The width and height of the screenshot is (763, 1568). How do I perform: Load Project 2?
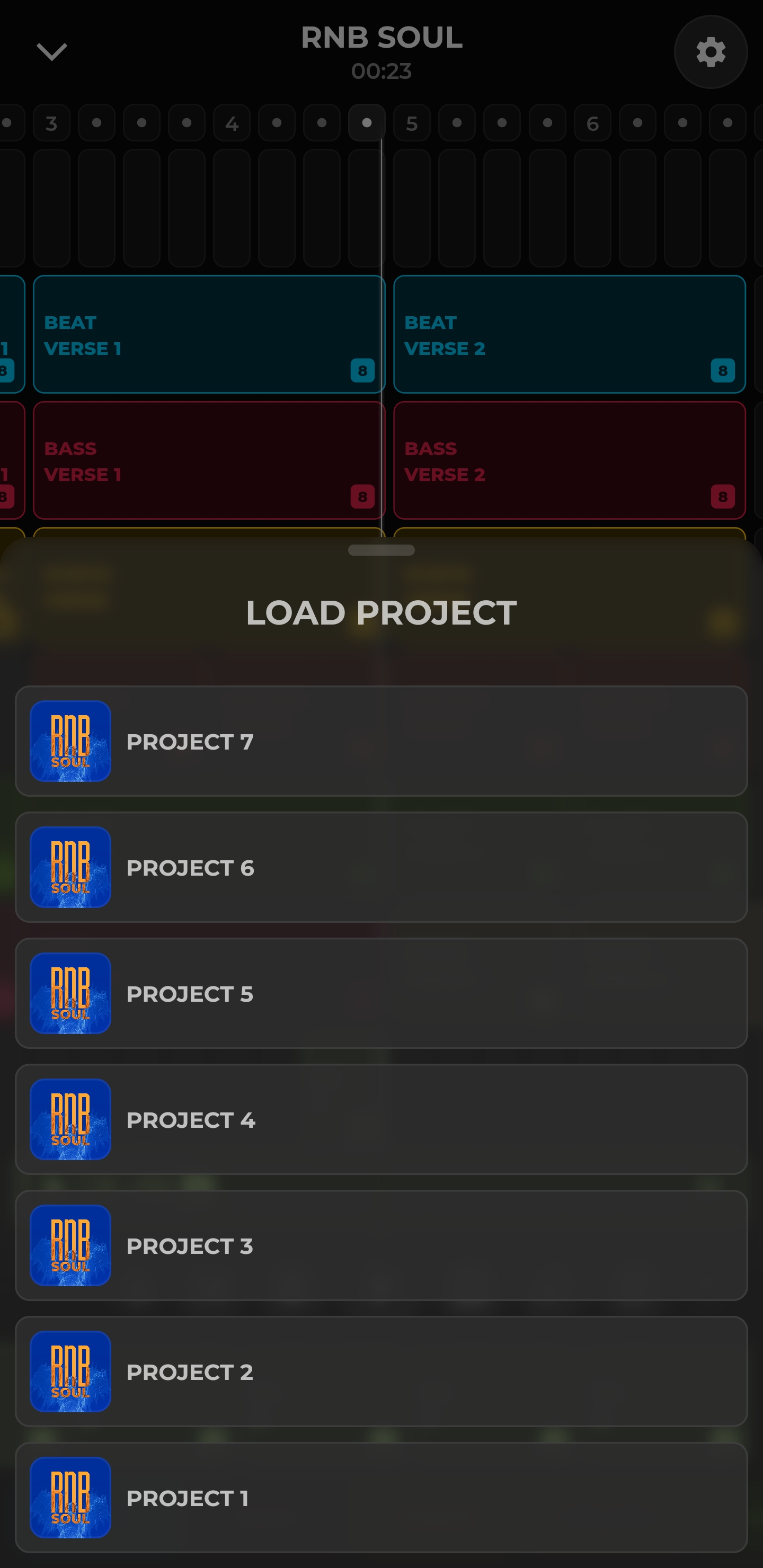(381, 1371)
